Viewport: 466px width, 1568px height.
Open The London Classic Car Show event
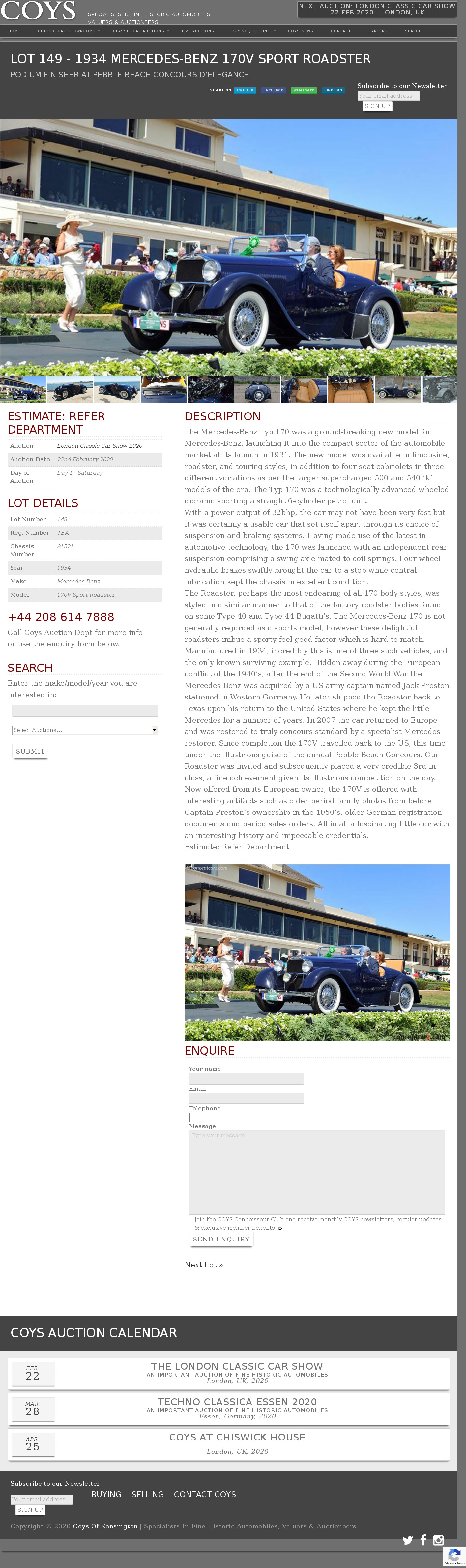click(236, 1366)
